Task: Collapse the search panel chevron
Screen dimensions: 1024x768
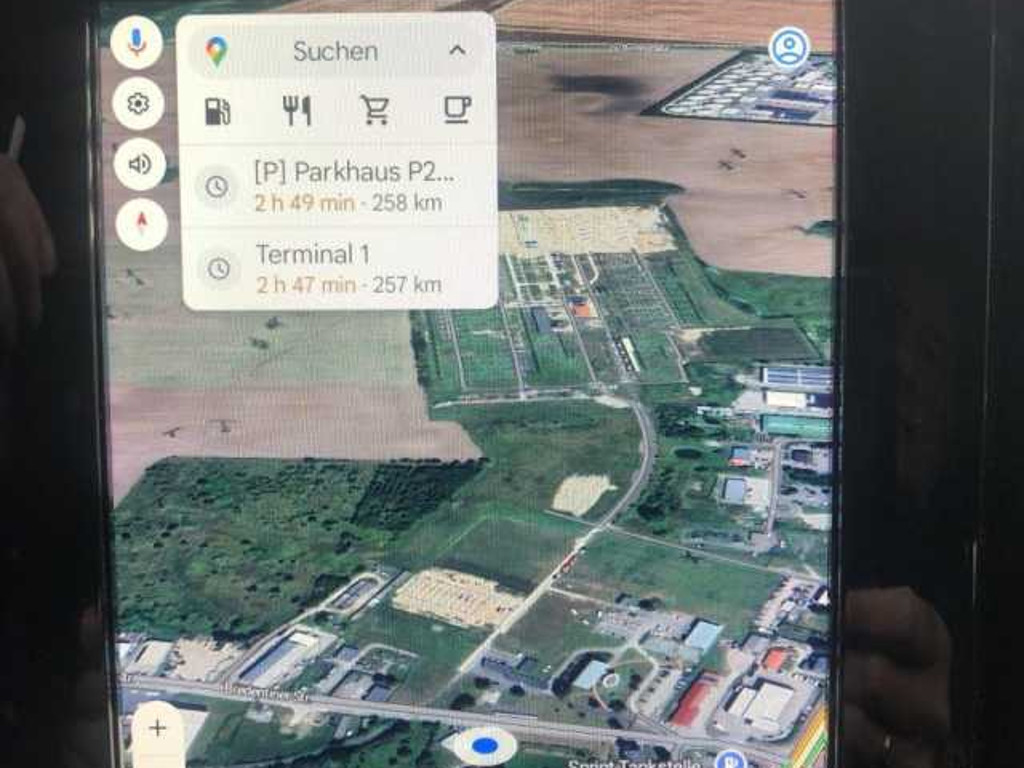Action: pyautogui.click(x=457, y=50)
